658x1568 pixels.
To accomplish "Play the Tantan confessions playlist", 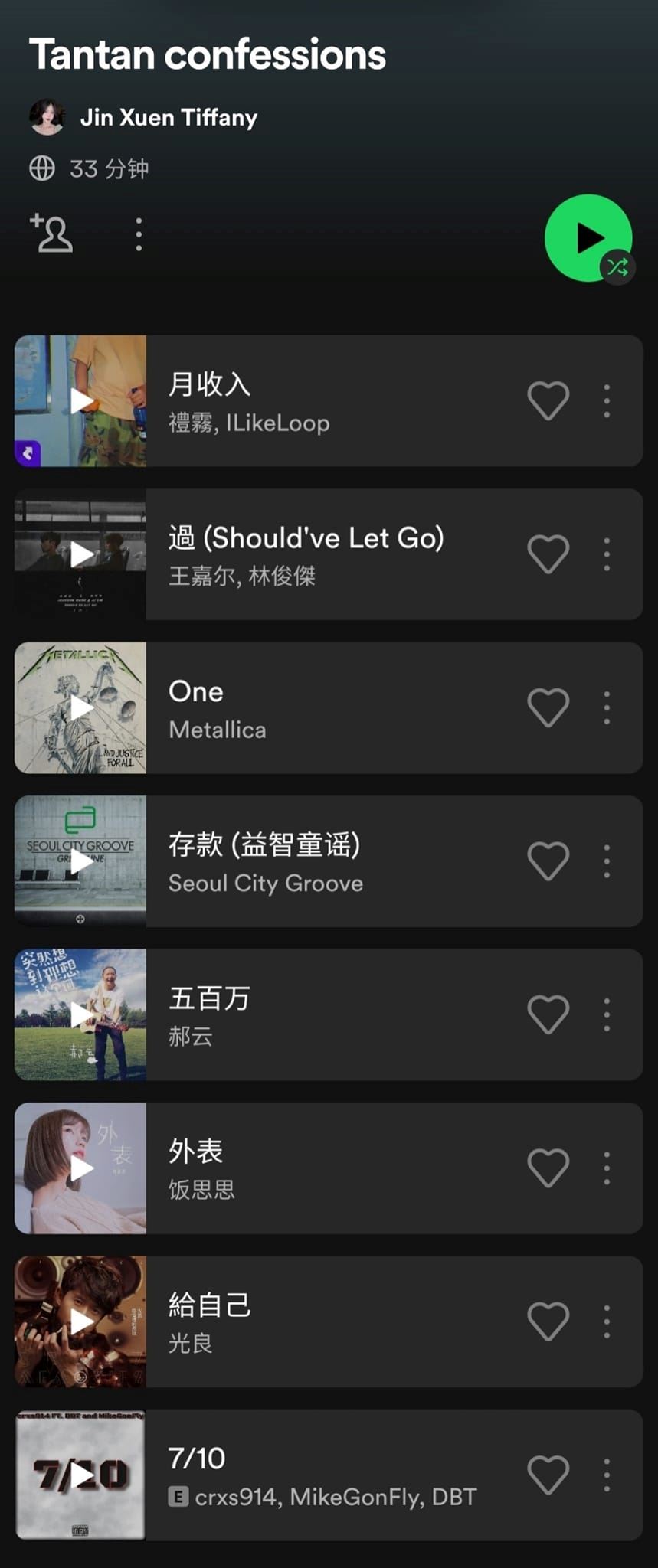I will (x=588, y=237).
